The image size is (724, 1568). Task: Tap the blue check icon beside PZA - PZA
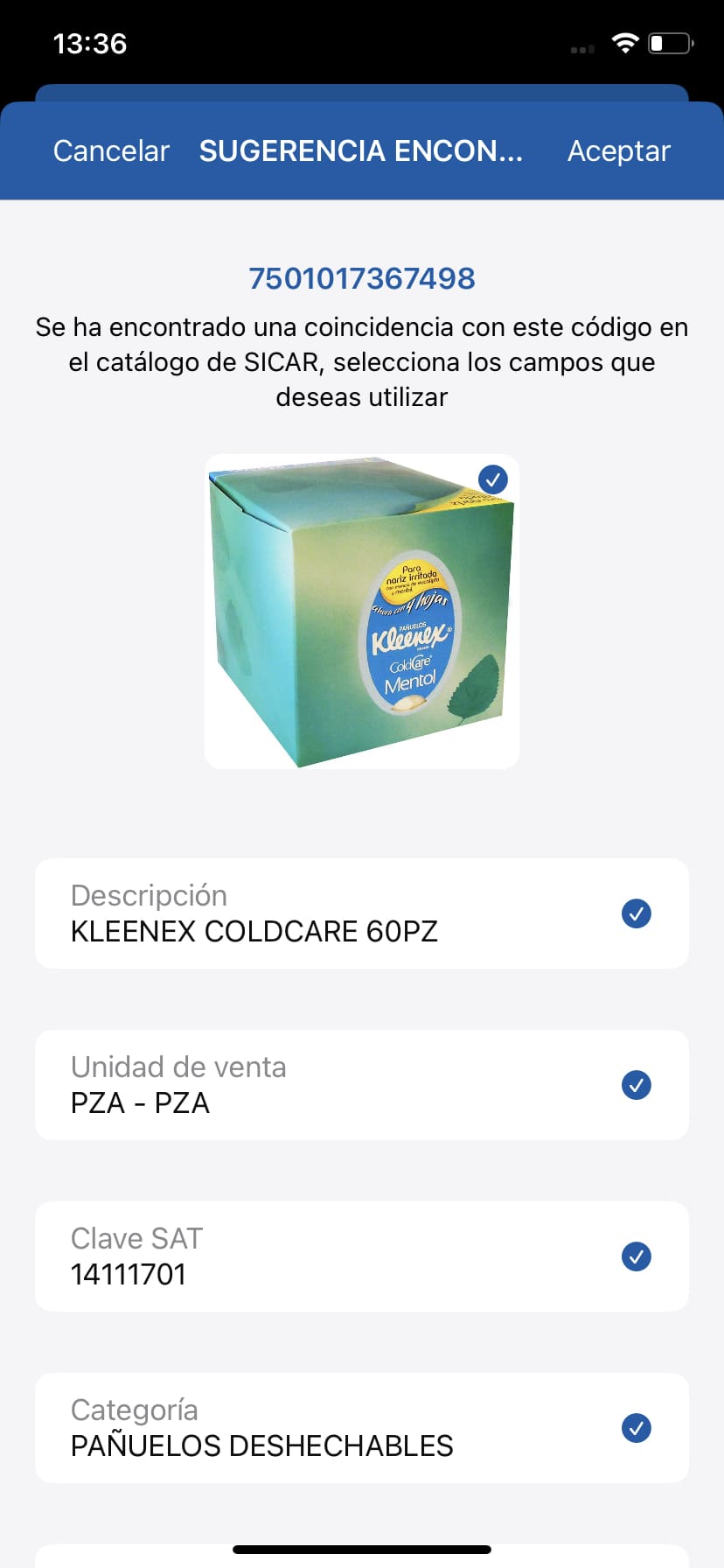click(x=637, y=1085)
